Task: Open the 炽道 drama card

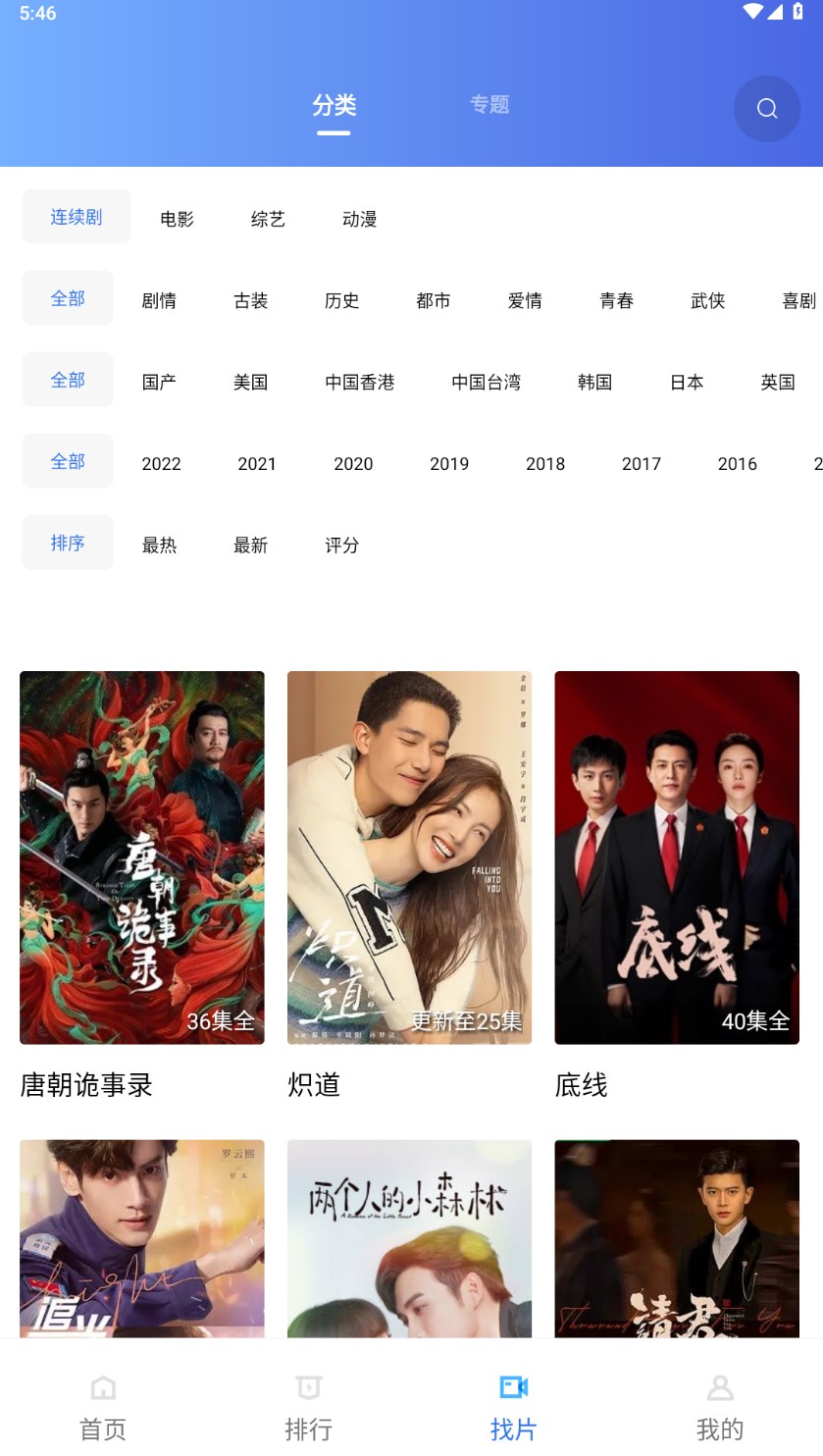Action: point(409,857)
